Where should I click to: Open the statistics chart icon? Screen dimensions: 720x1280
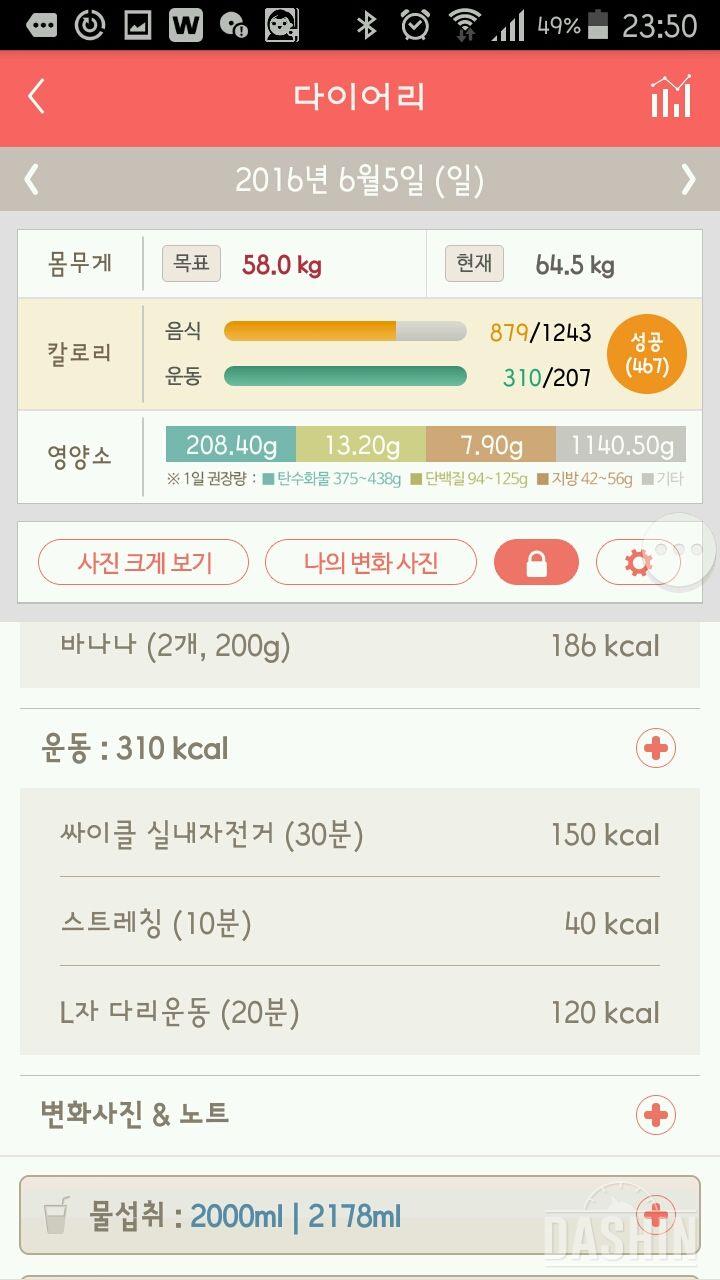coord(671,97)
